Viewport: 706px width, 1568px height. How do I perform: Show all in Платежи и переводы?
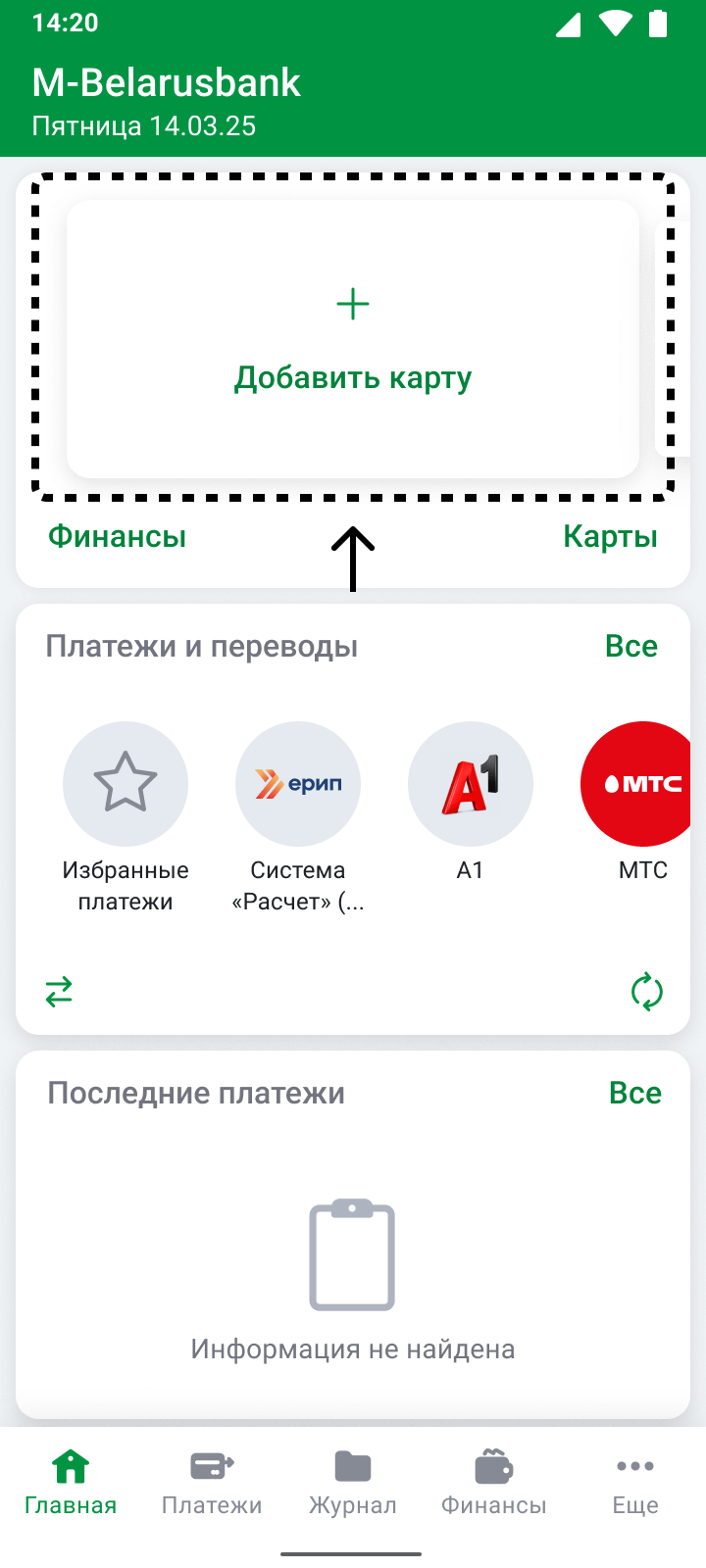point(631,646)
